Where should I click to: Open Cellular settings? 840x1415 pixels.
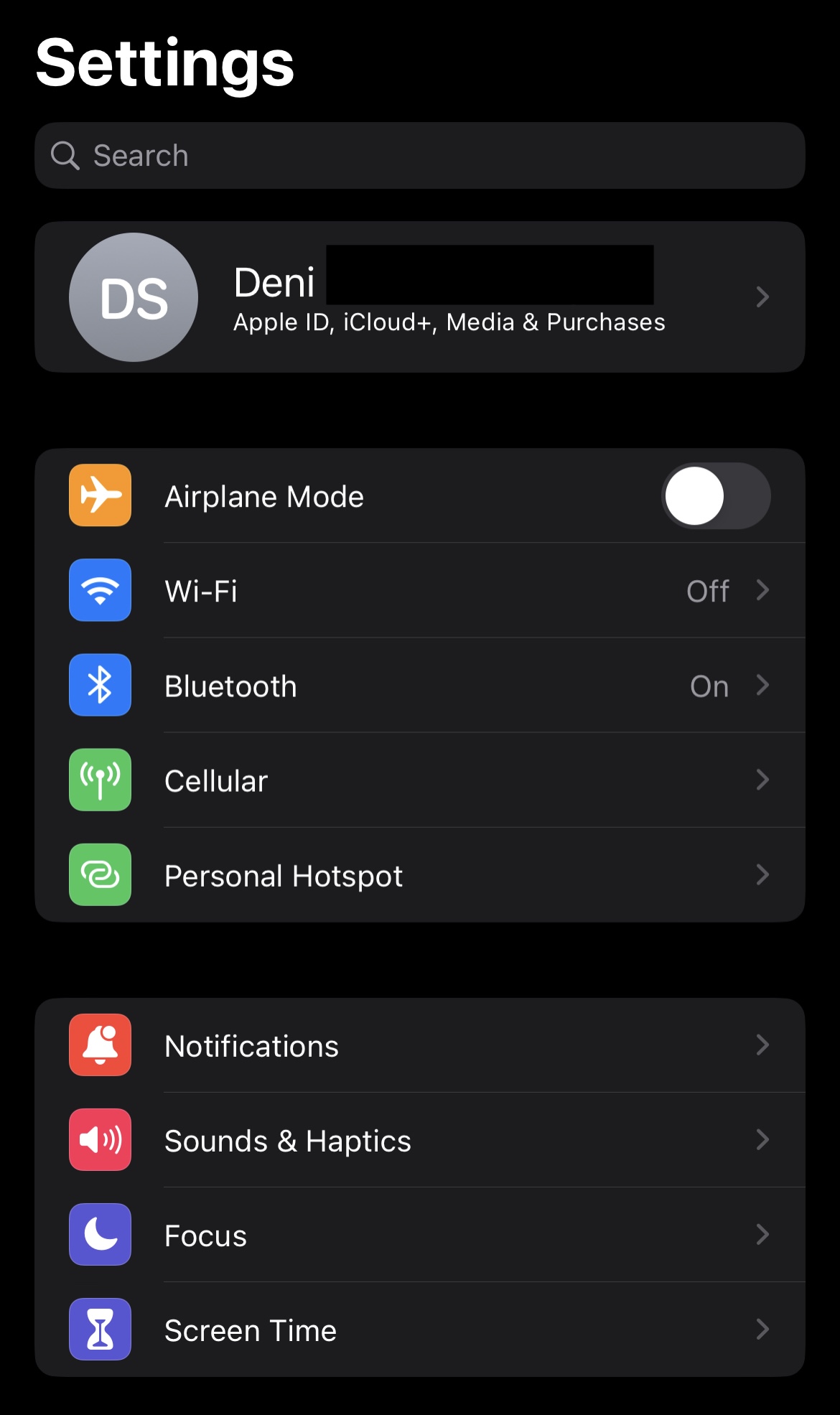(x=420, y=780)
